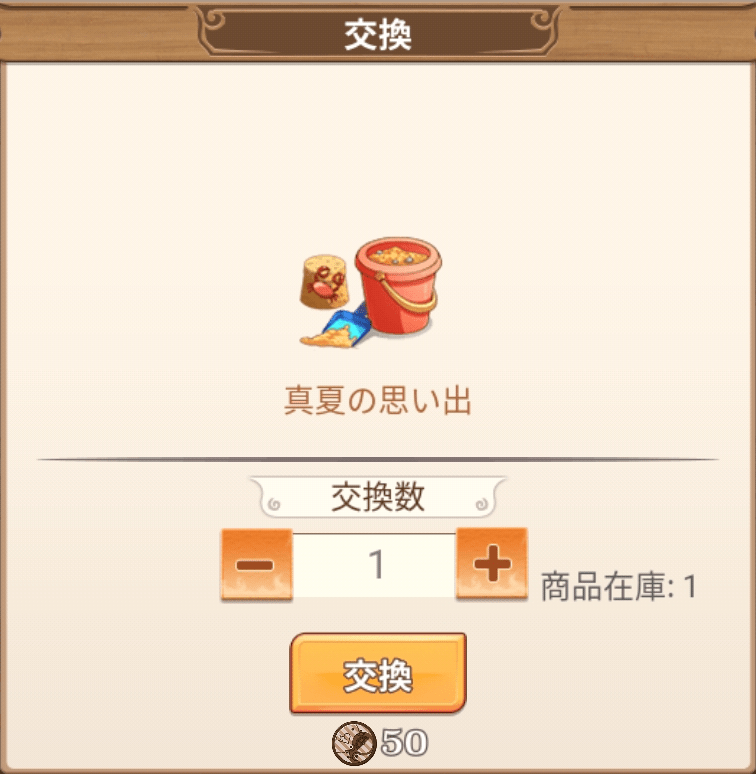Increase the exchange quantity with plus
756x774 pixels.
click(x=491, y=565)
